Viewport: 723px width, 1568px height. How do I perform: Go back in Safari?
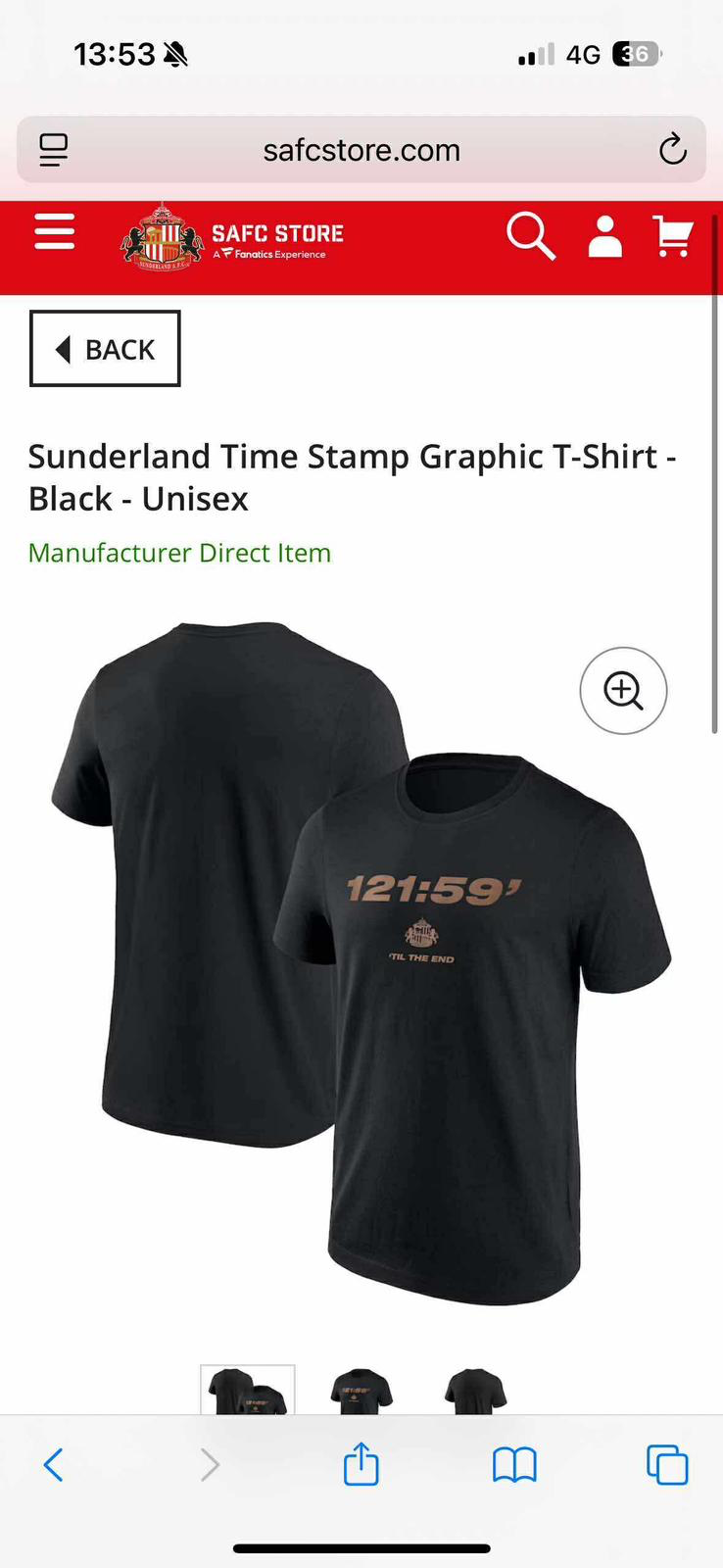[54, 1465]
